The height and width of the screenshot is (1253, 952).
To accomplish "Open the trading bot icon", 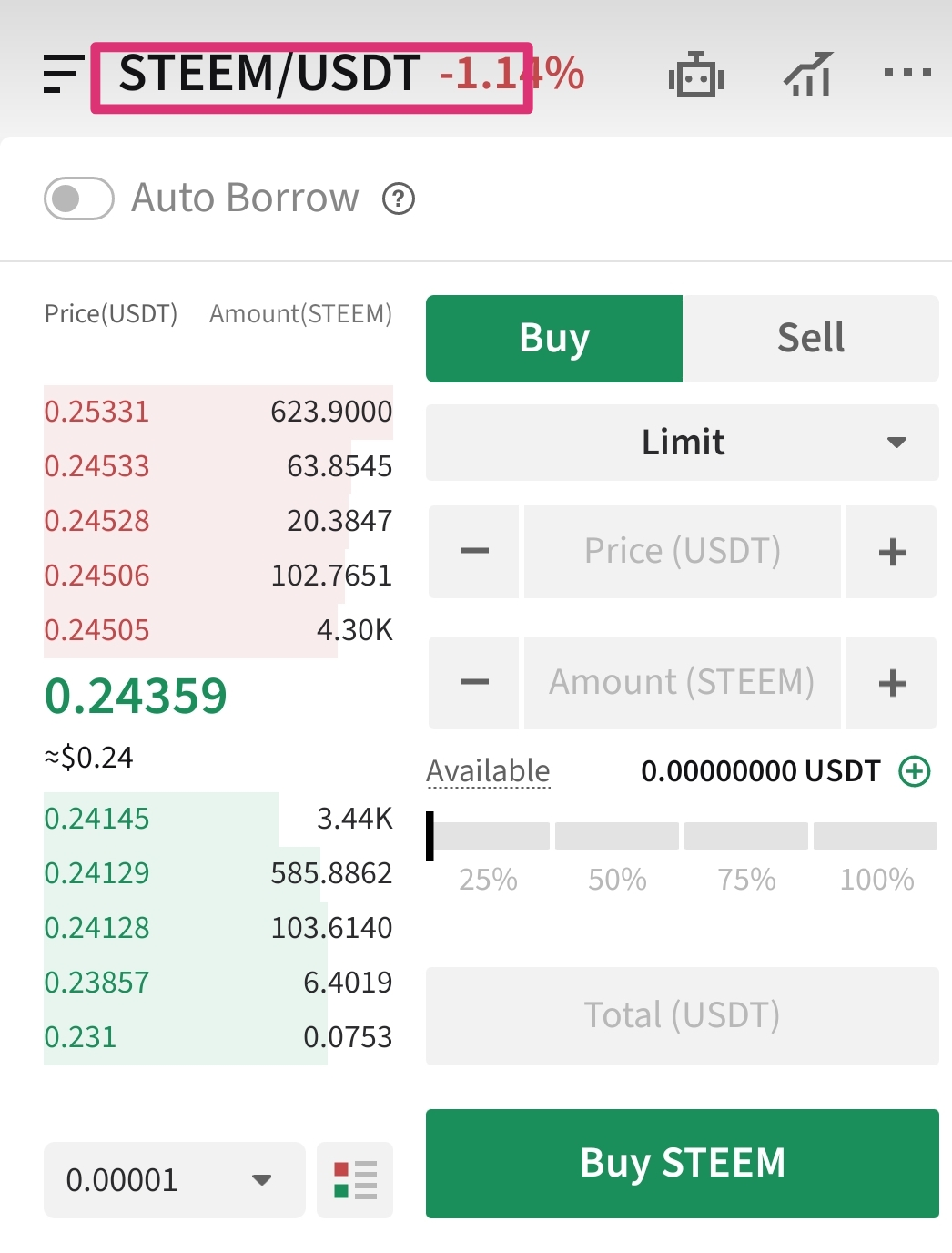I will (696, 76).
